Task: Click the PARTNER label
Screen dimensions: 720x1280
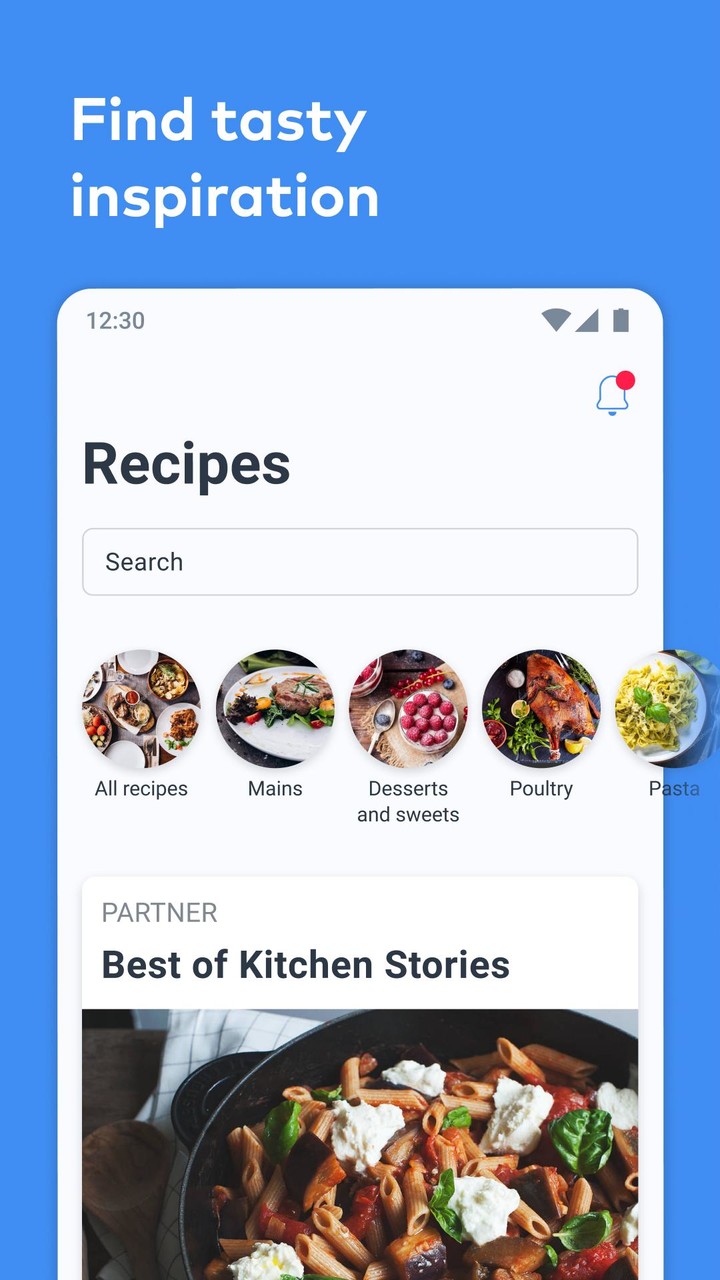Action: coord(159,912)
